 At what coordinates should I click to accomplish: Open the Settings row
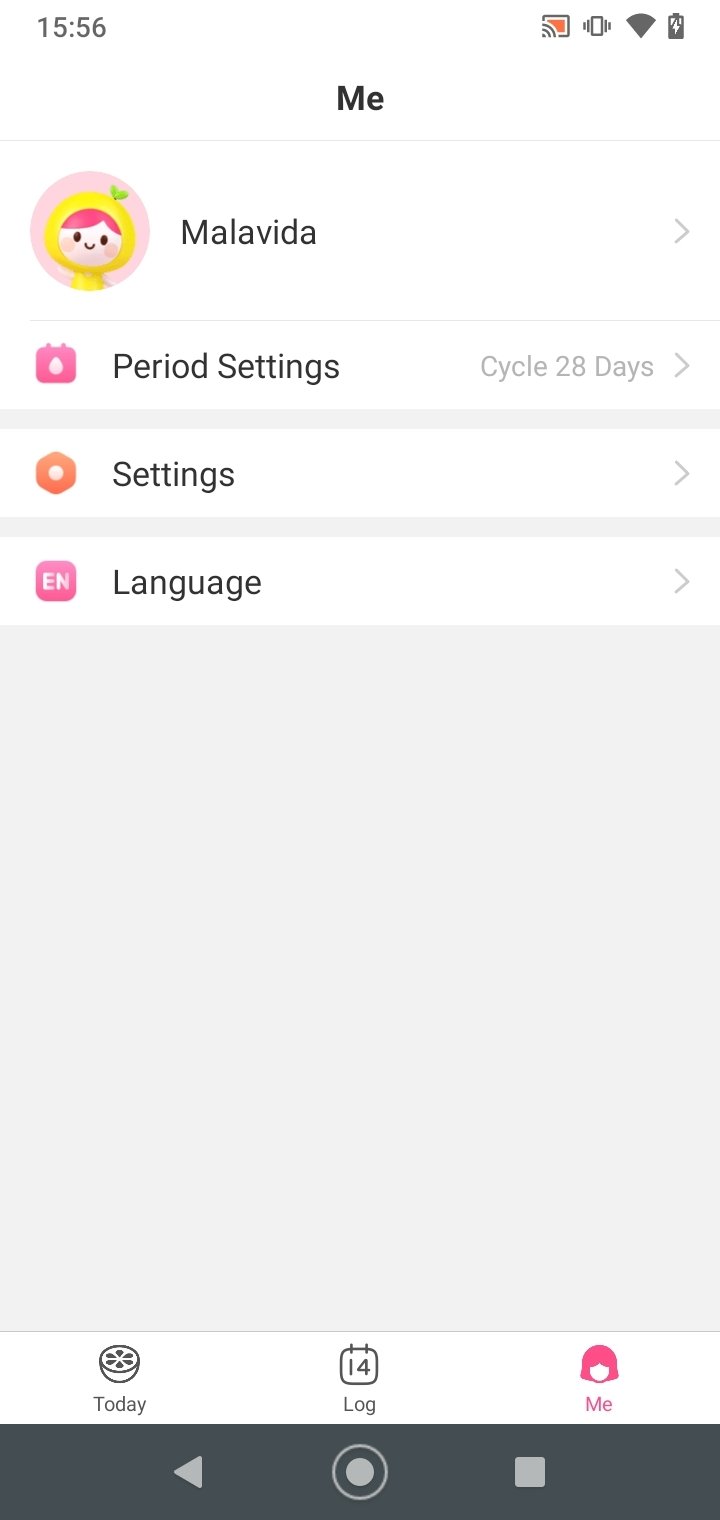pyautogui.click(x=360, y=473)
